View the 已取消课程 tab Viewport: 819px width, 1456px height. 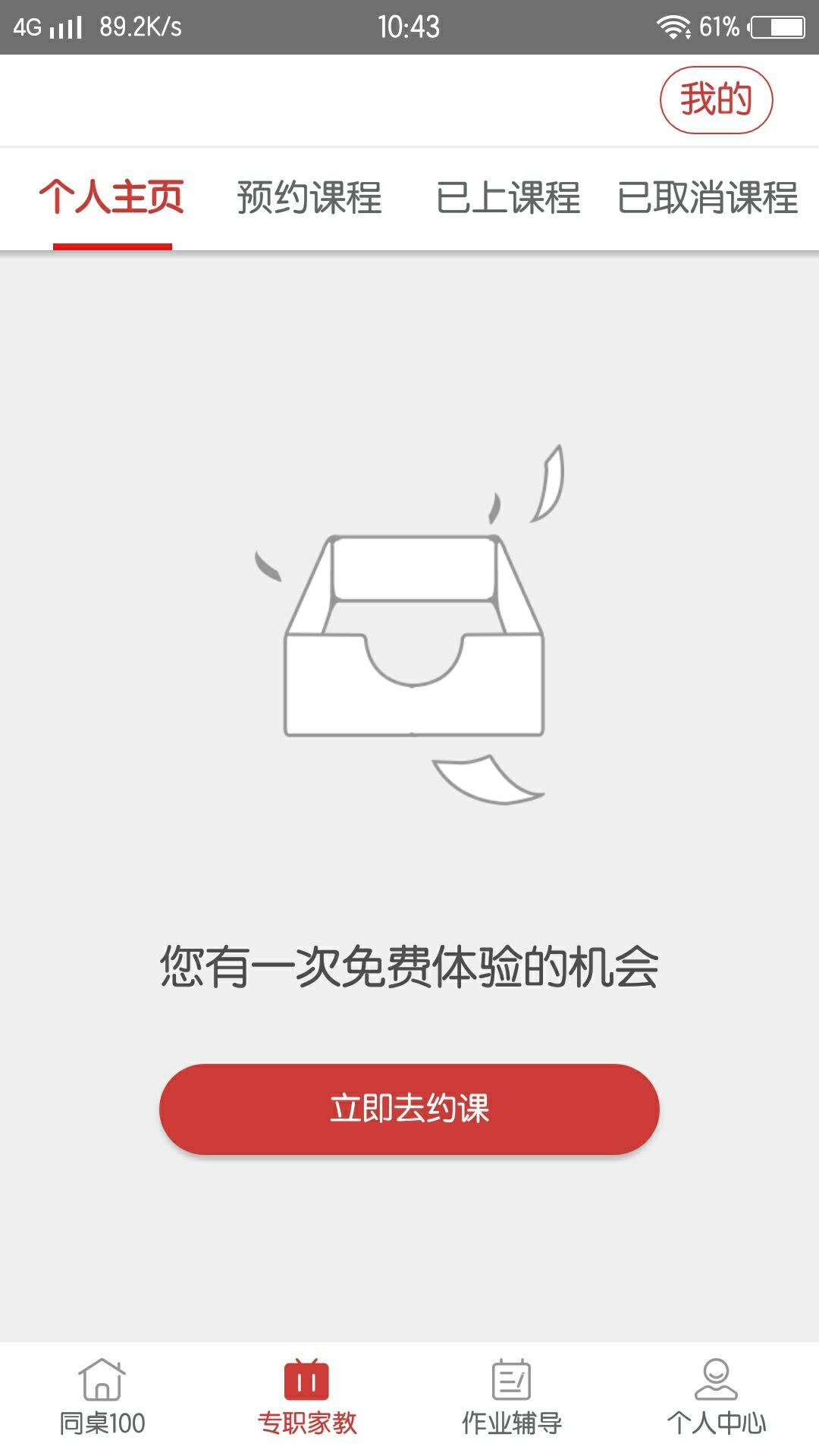point(708,198)
